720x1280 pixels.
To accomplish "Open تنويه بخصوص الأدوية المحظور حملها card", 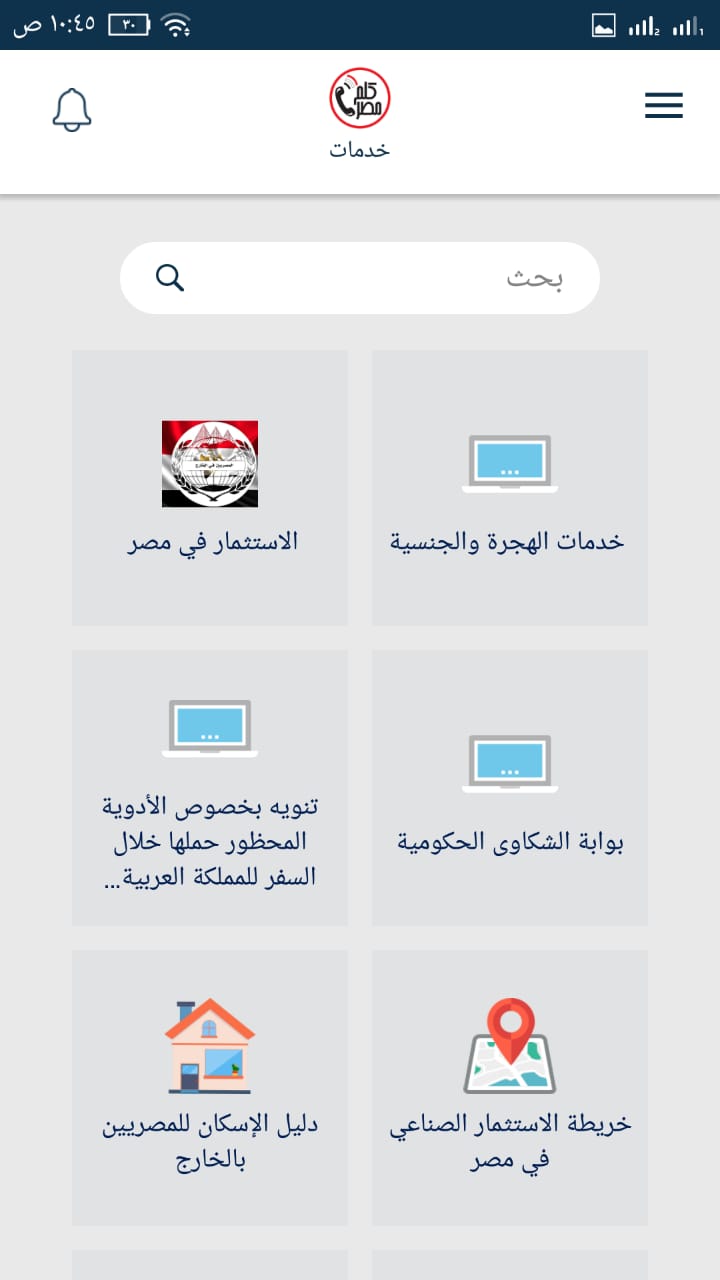I will pyautogui.click(x=209, y=787).
